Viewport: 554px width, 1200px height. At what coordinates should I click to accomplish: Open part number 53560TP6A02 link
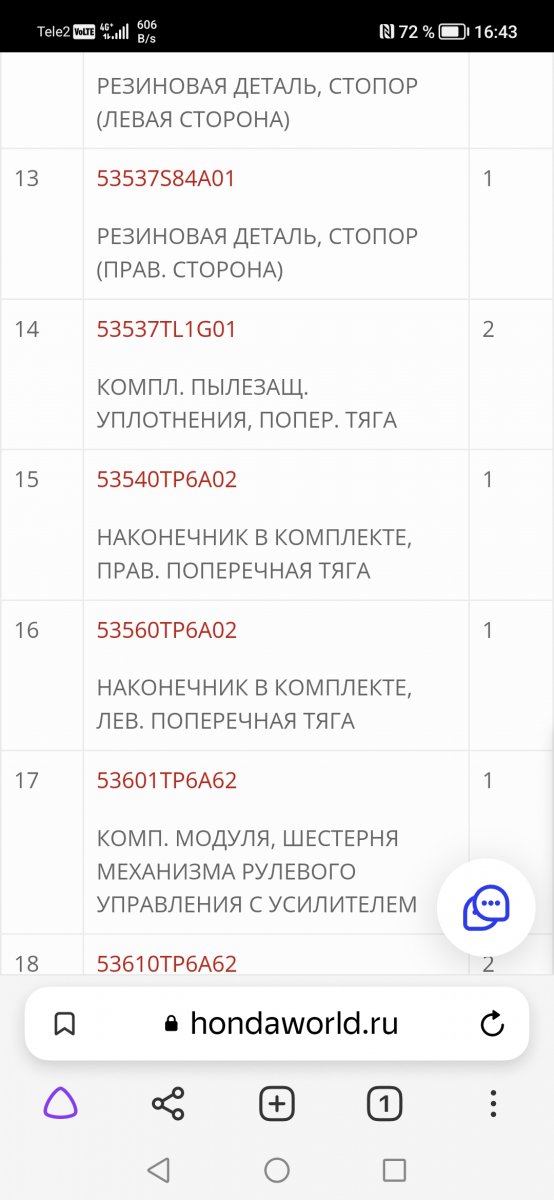click(x=167, y=631)
